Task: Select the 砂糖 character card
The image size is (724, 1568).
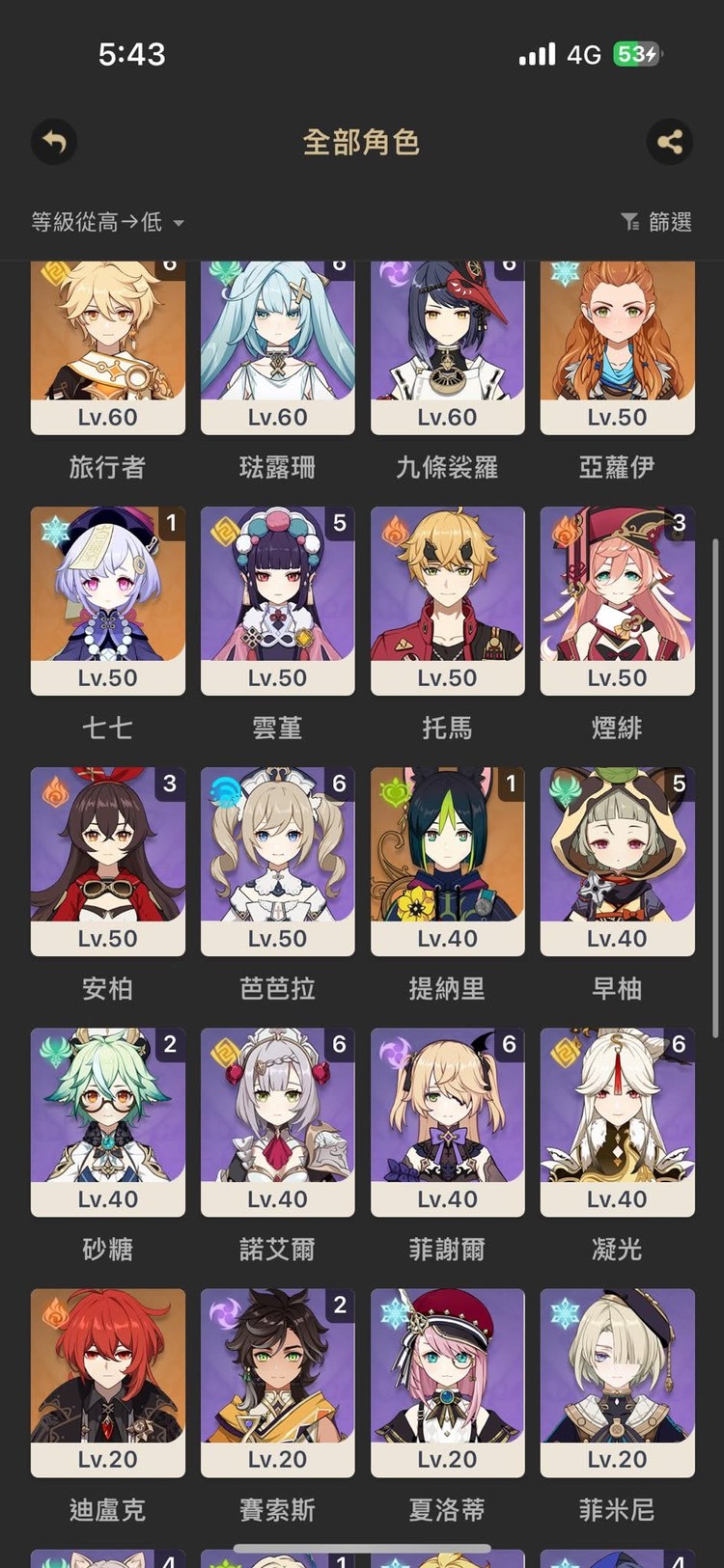Action: pos(108,1121)
